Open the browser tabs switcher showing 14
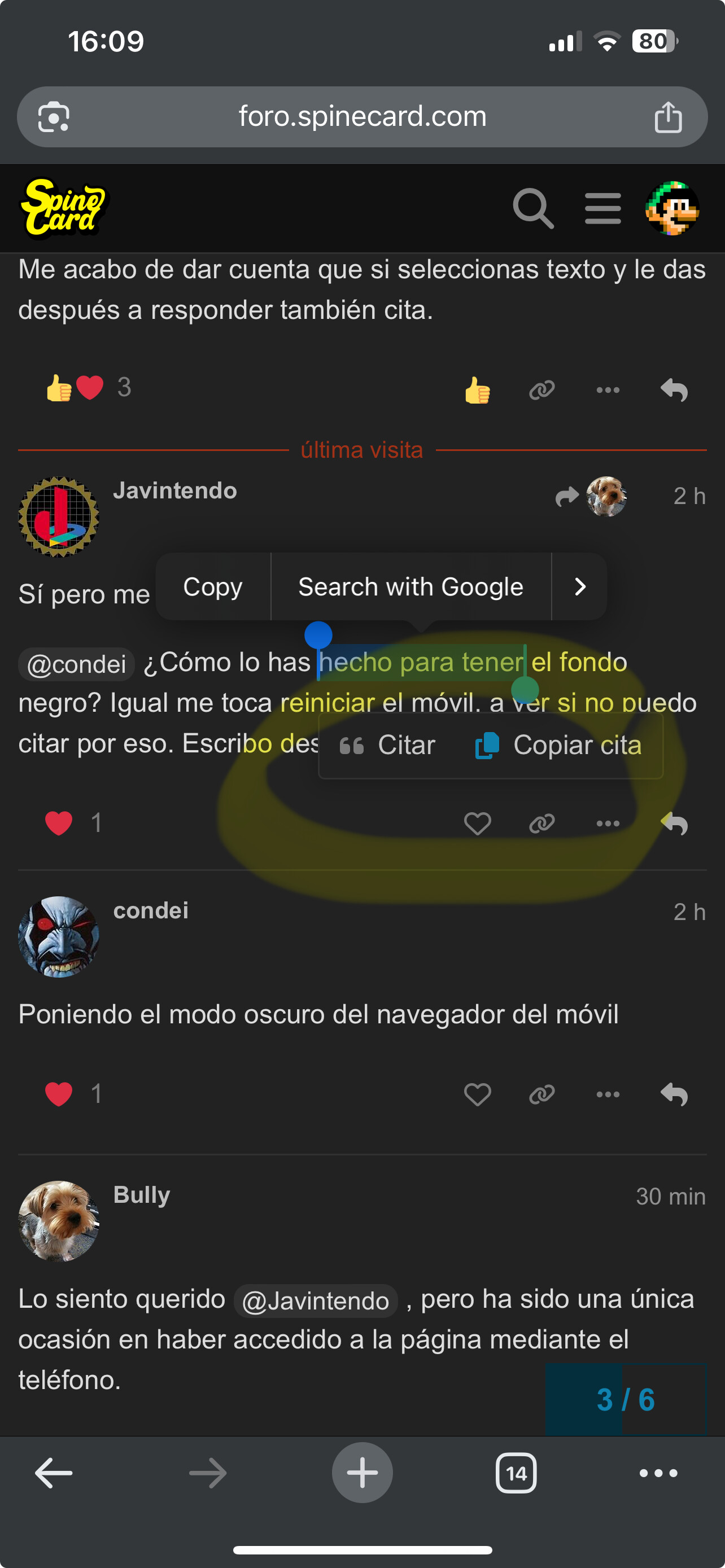This screenshot has height=1568, width=725. 516,1473
